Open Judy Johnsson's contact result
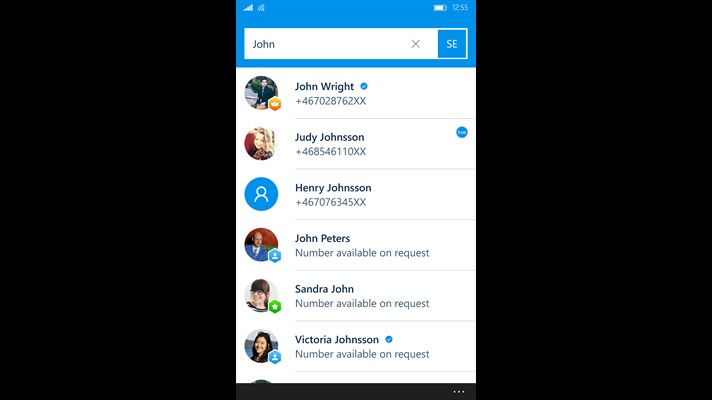The width and height of the screenshot is (712, 400). click(355, 144)
